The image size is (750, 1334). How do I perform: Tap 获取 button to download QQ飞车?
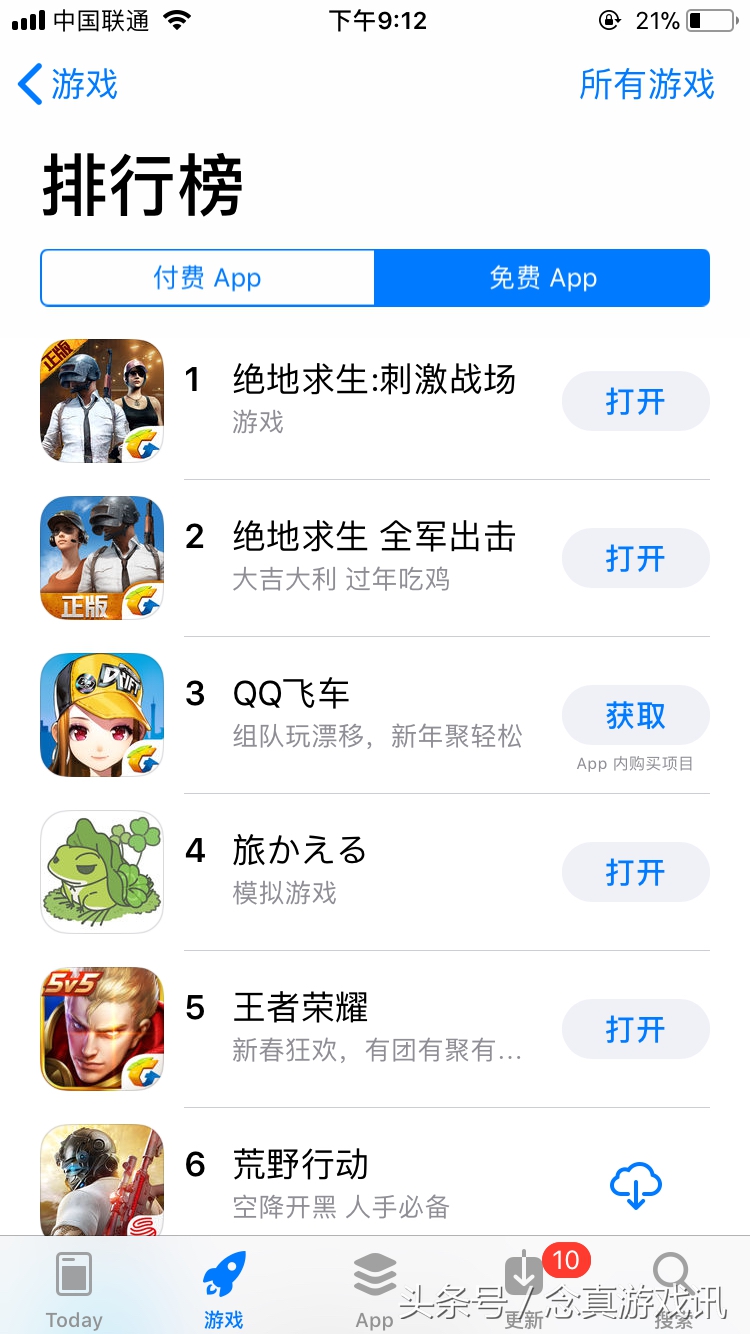pyautogui.click(x=636, y=715)
